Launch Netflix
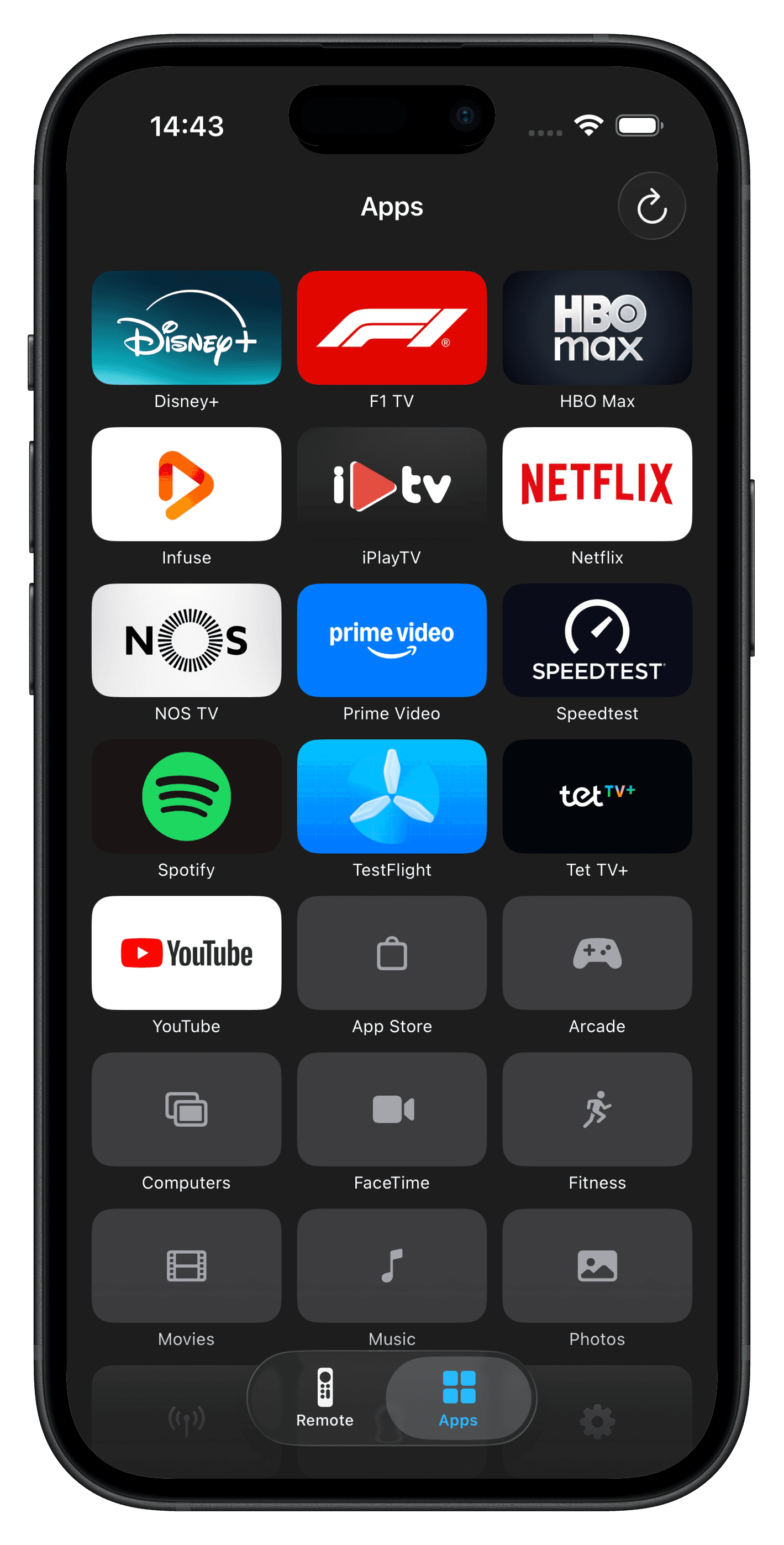784x1545 pixels. click(597, 484)
